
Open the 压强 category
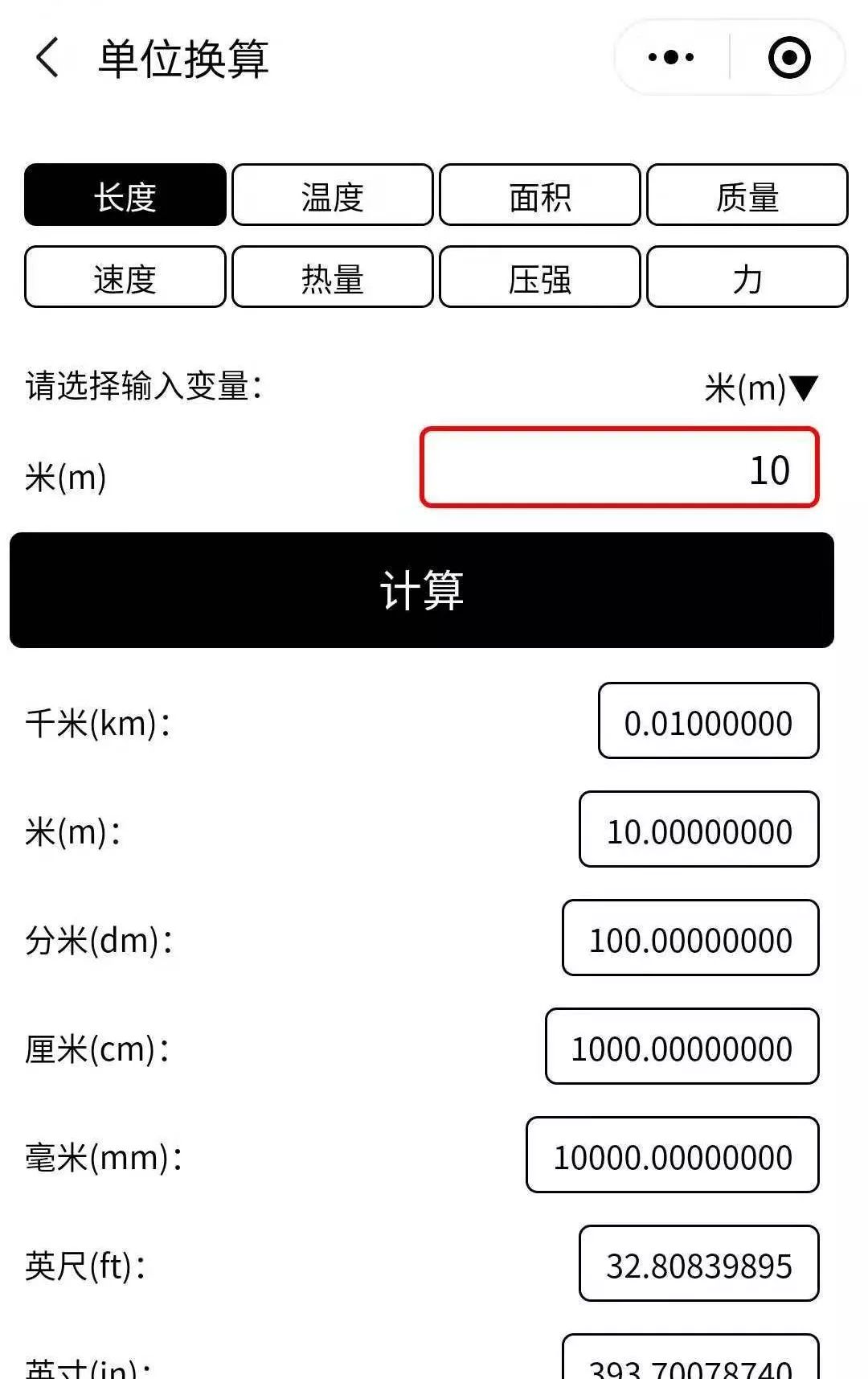539,277
